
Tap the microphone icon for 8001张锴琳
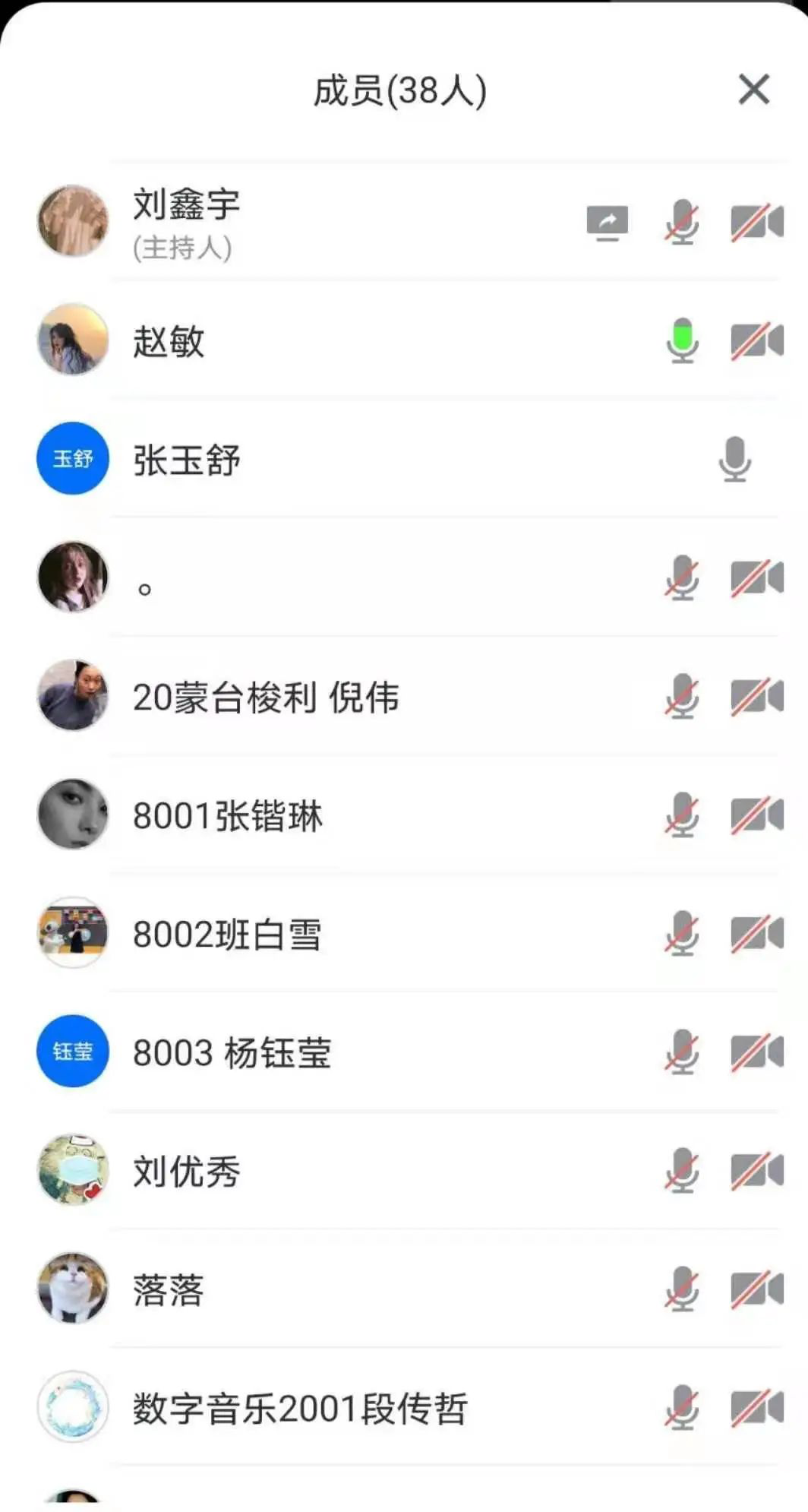[682, 815]
